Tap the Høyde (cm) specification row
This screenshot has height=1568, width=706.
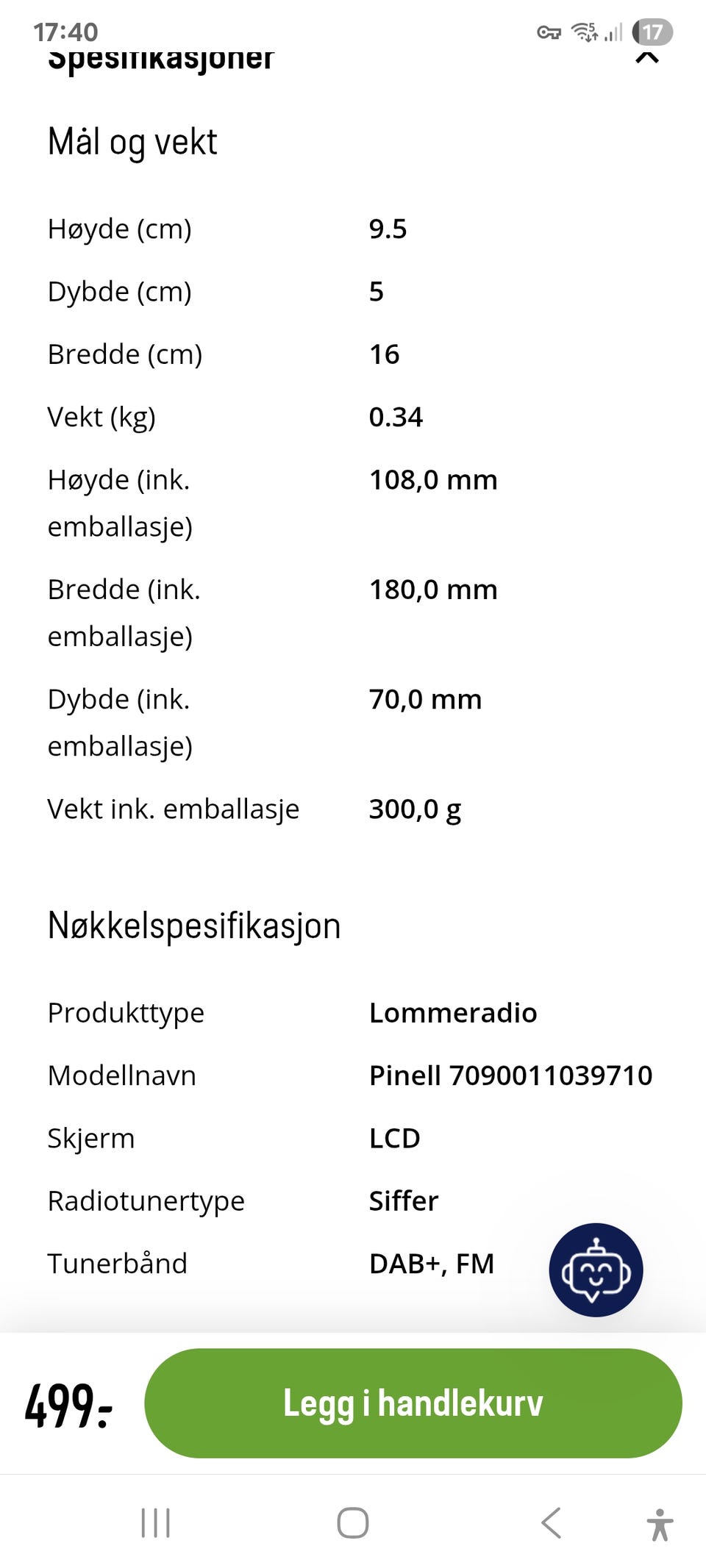click(x=221, y=229)
